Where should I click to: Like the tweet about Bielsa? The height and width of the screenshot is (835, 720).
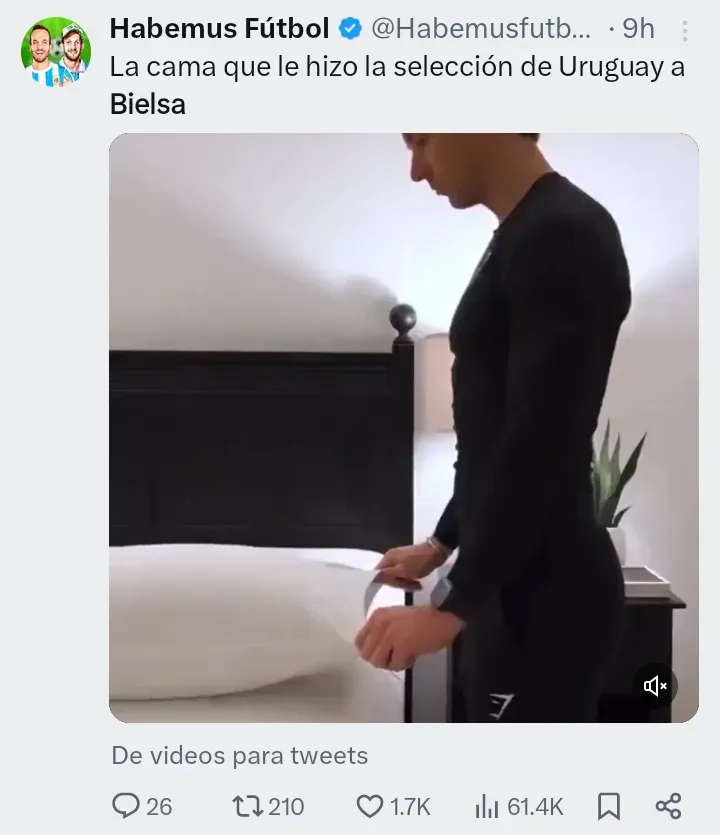click(x=371, y=805)
